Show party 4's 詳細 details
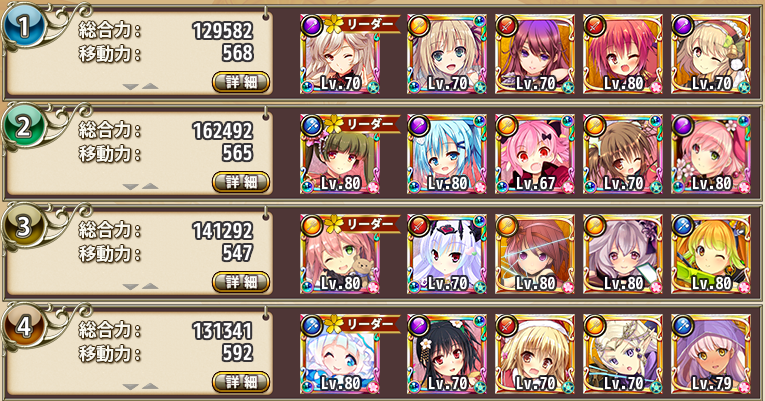765x401 pixels. [x=241, y=382]
